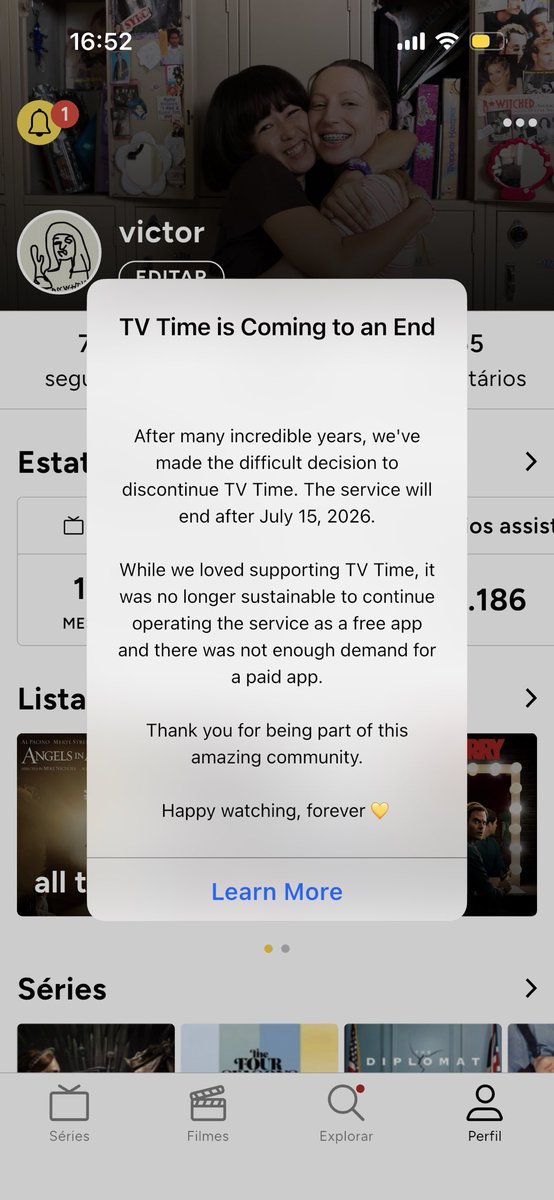Expand the Estatísticas section chevron

tap(531, 462)
